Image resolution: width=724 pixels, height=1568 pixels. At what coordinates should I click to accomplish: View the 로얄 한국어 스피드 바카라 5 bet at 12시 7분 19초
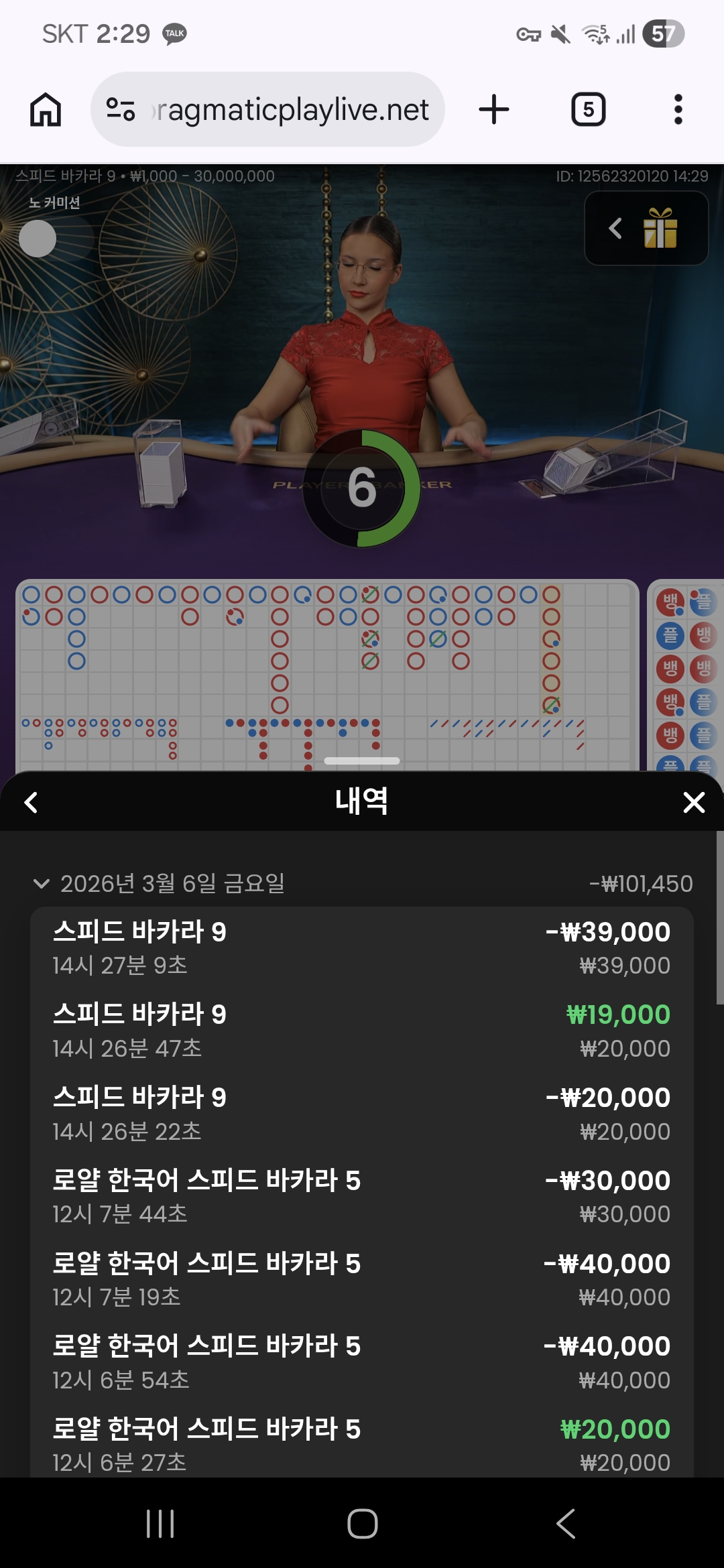pyautogui.click(x=362, y=1280)
